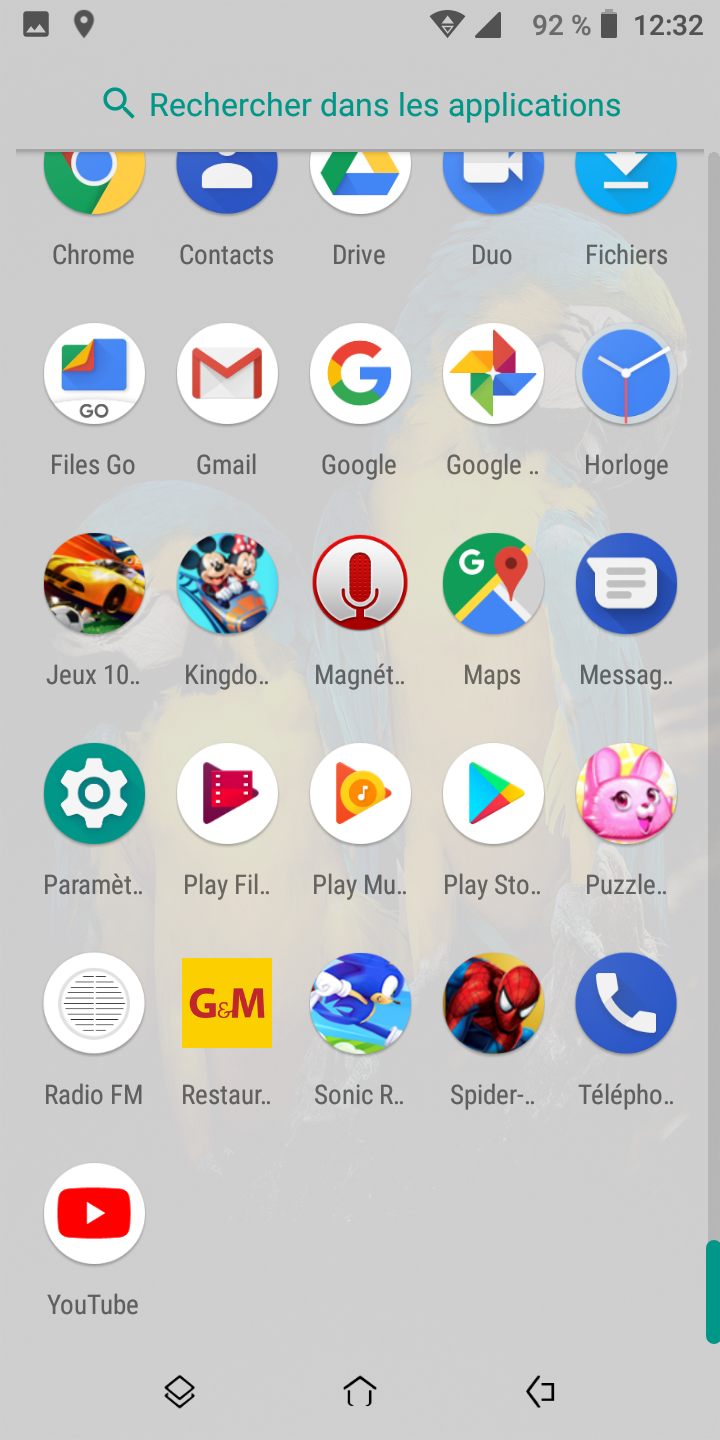Launch the Sonic Runners game
This screenshot has height=1440, width=720.
pyautogui.click(x=360, y=1003)
